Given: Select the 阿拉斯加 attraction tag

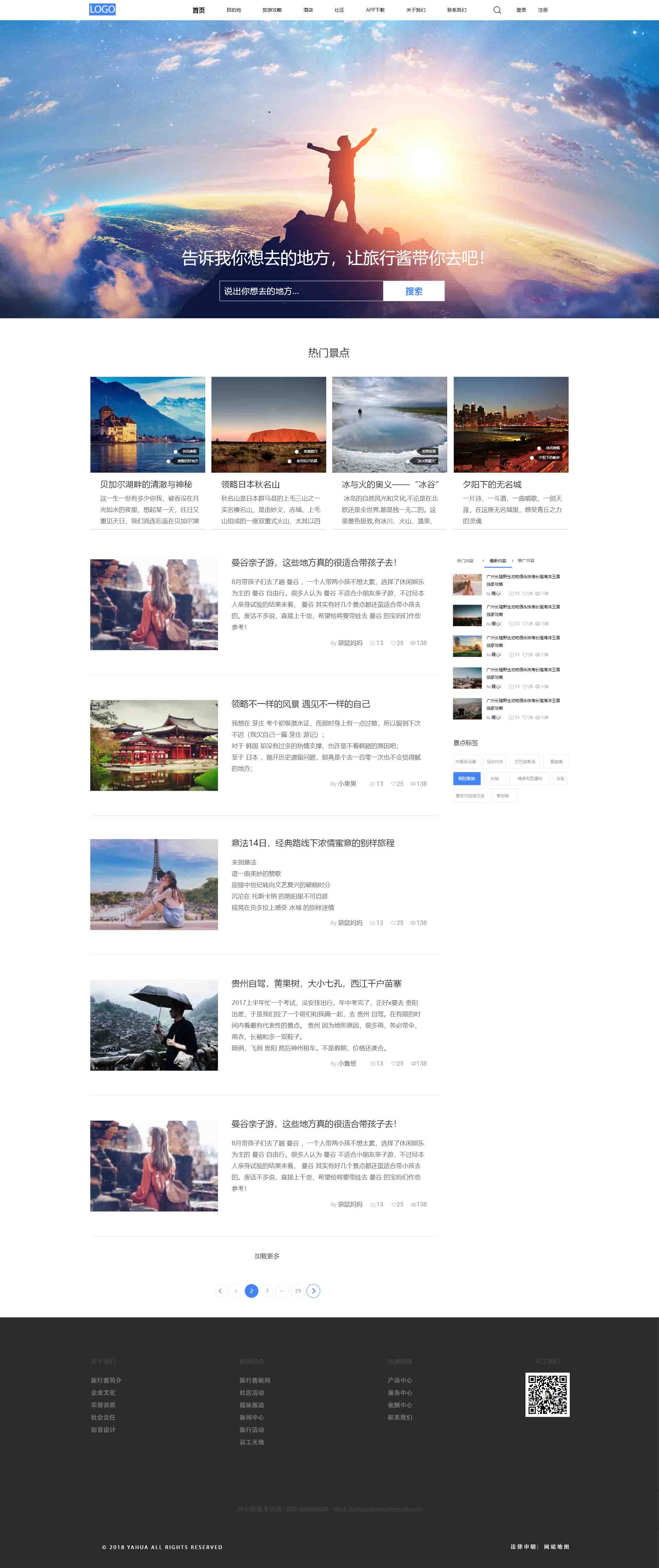Looking at the screenshot, I should tap(467, 779).
